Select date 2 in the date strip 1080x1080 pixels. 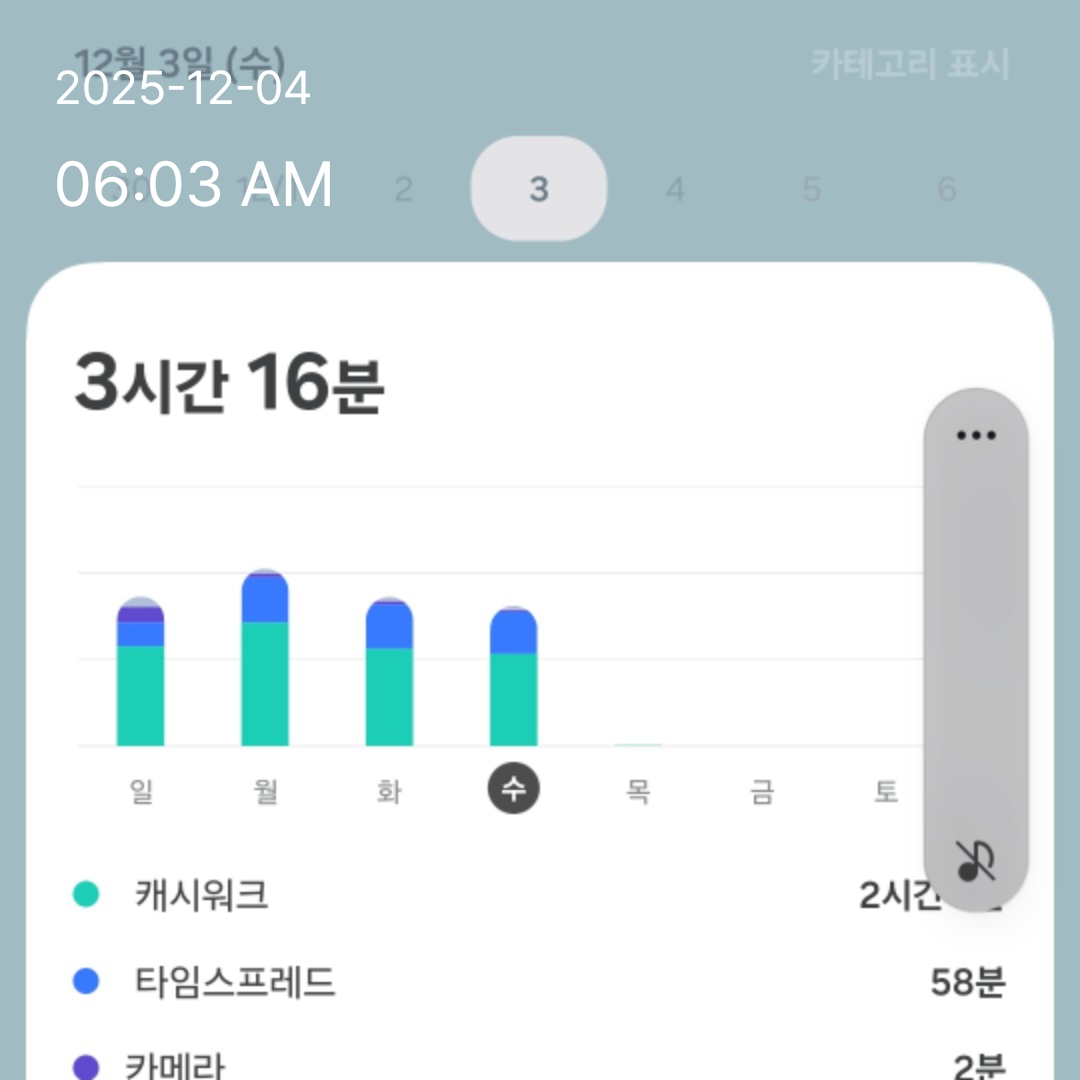coord(403,189)
